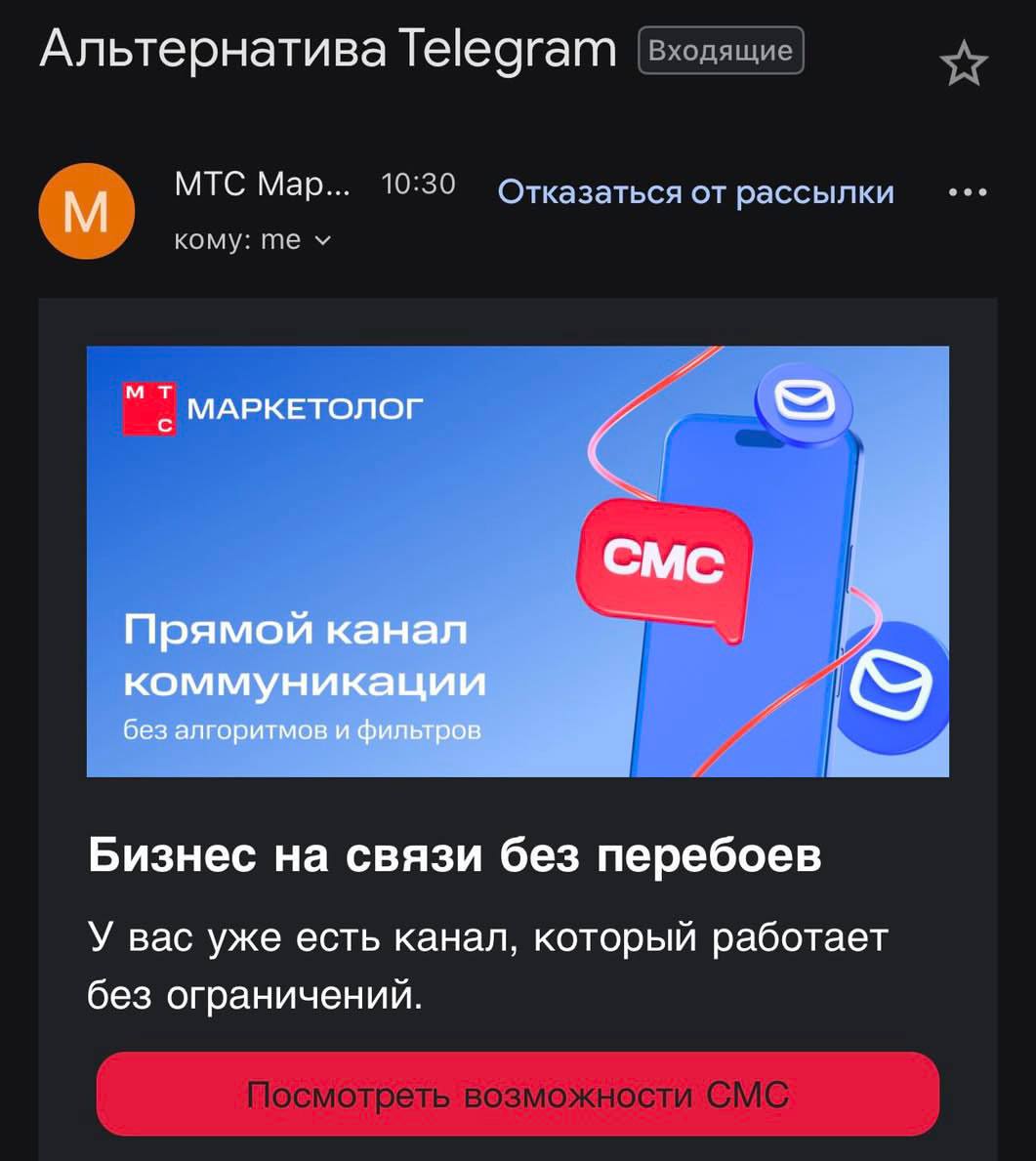Open the Входящие label chip

coord(720,51)
